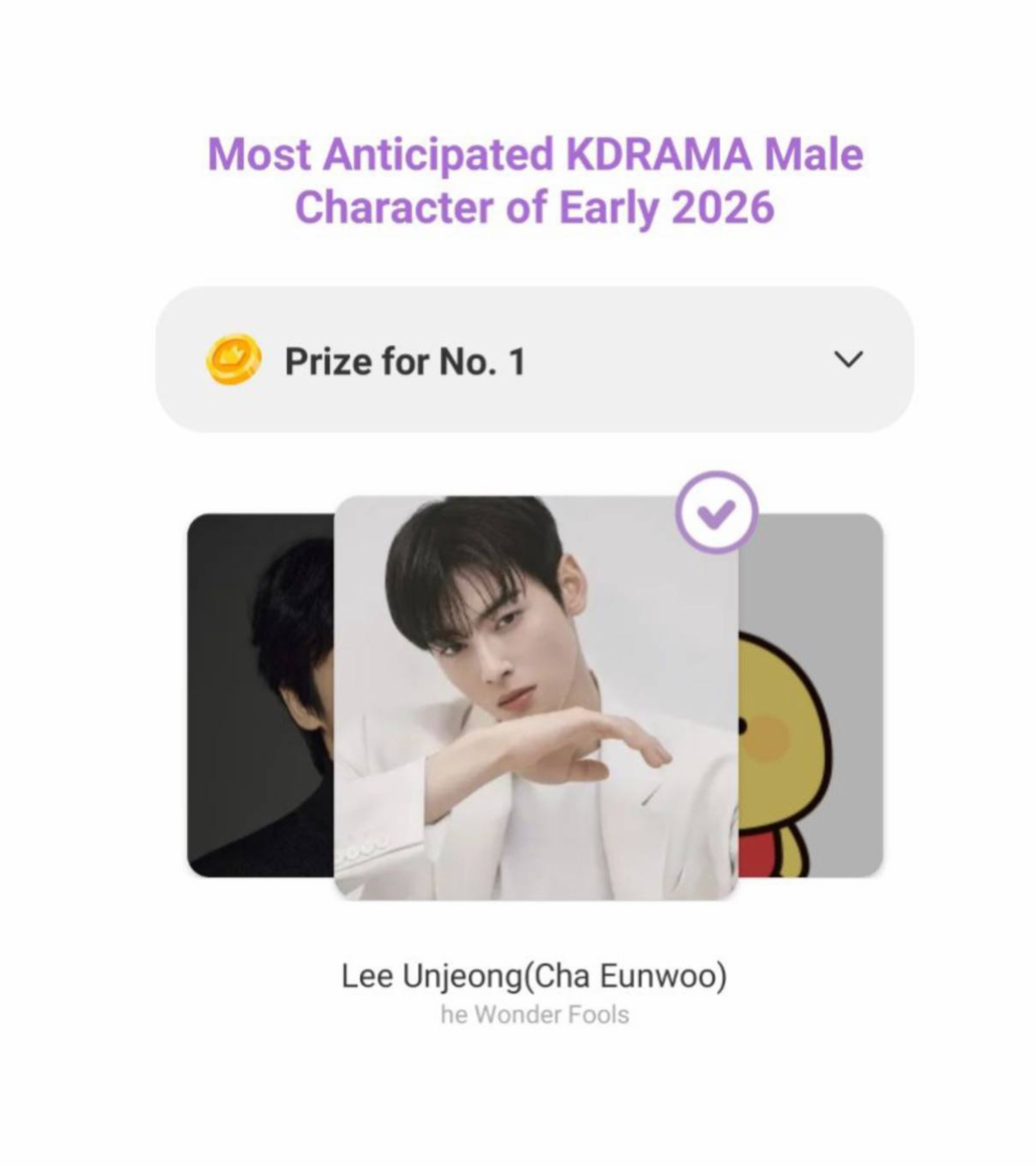This screenshot has height=1166, width=1036.
Task: Toggle the purple checkmark on the center card
Action: click(x=717, y=512)
